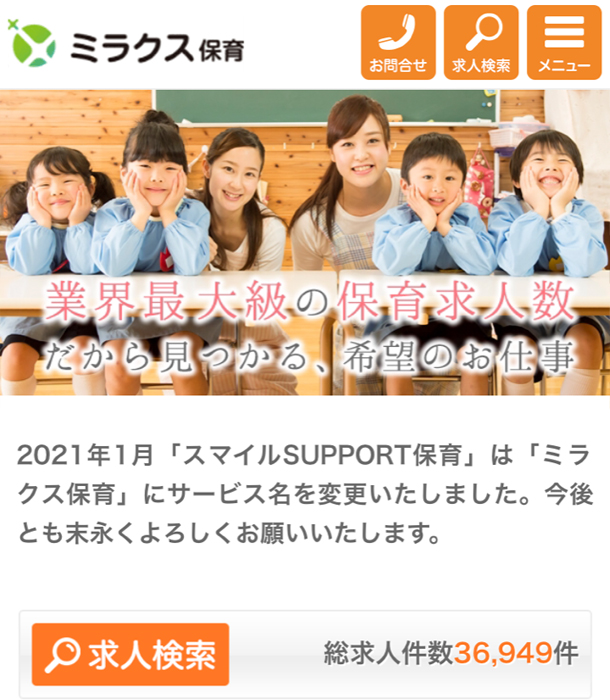
Task: Open the メニュー hamburger menu
Action: [564, 42]
